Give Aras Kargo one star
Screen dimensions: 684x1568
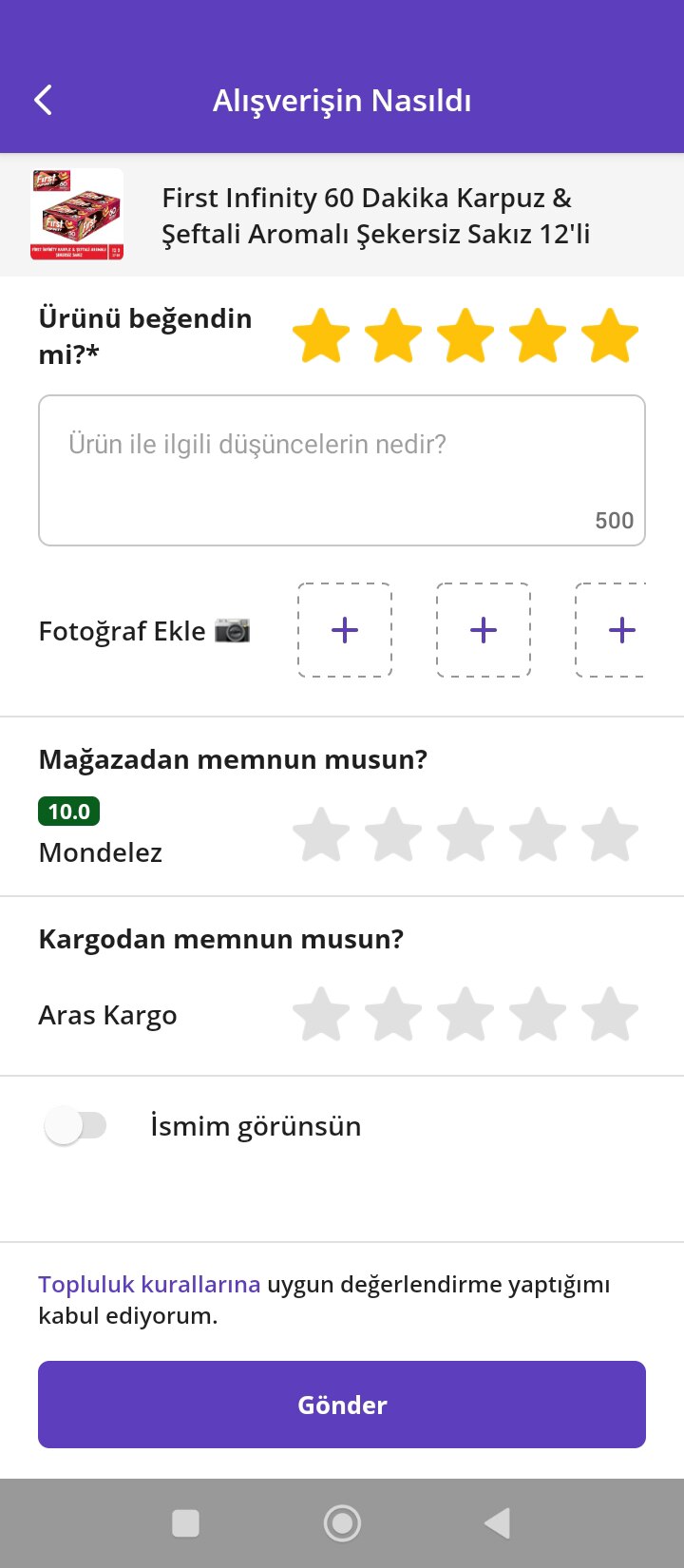pyautogui.click(x=321, y=1014)
